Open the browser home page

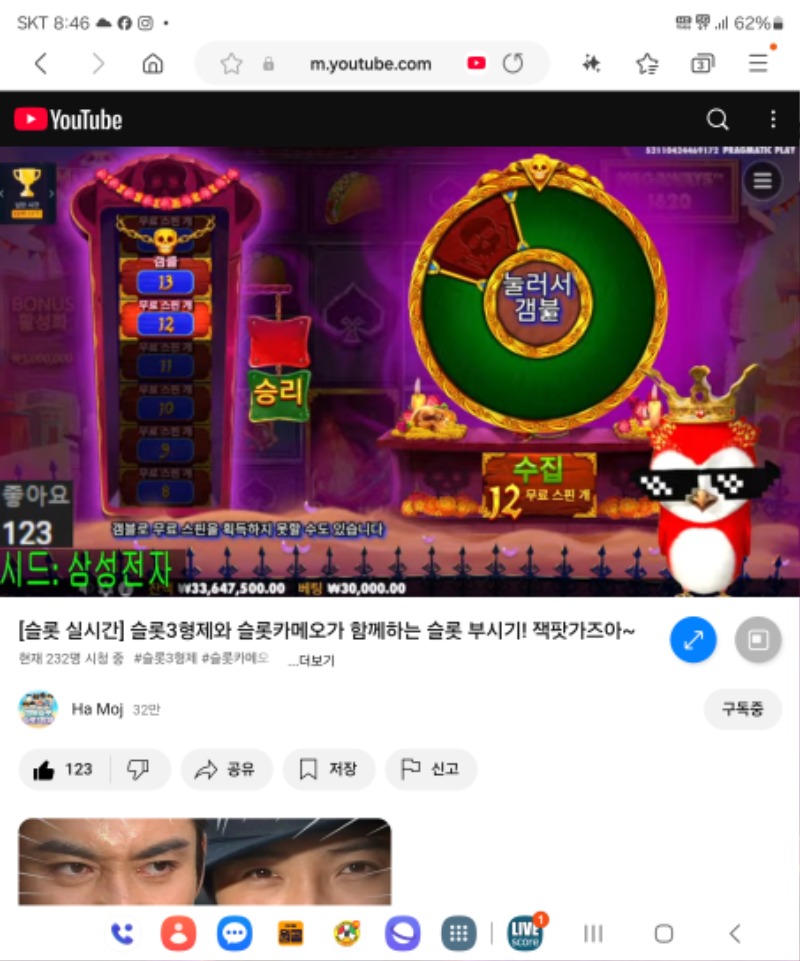pos(153,64)
